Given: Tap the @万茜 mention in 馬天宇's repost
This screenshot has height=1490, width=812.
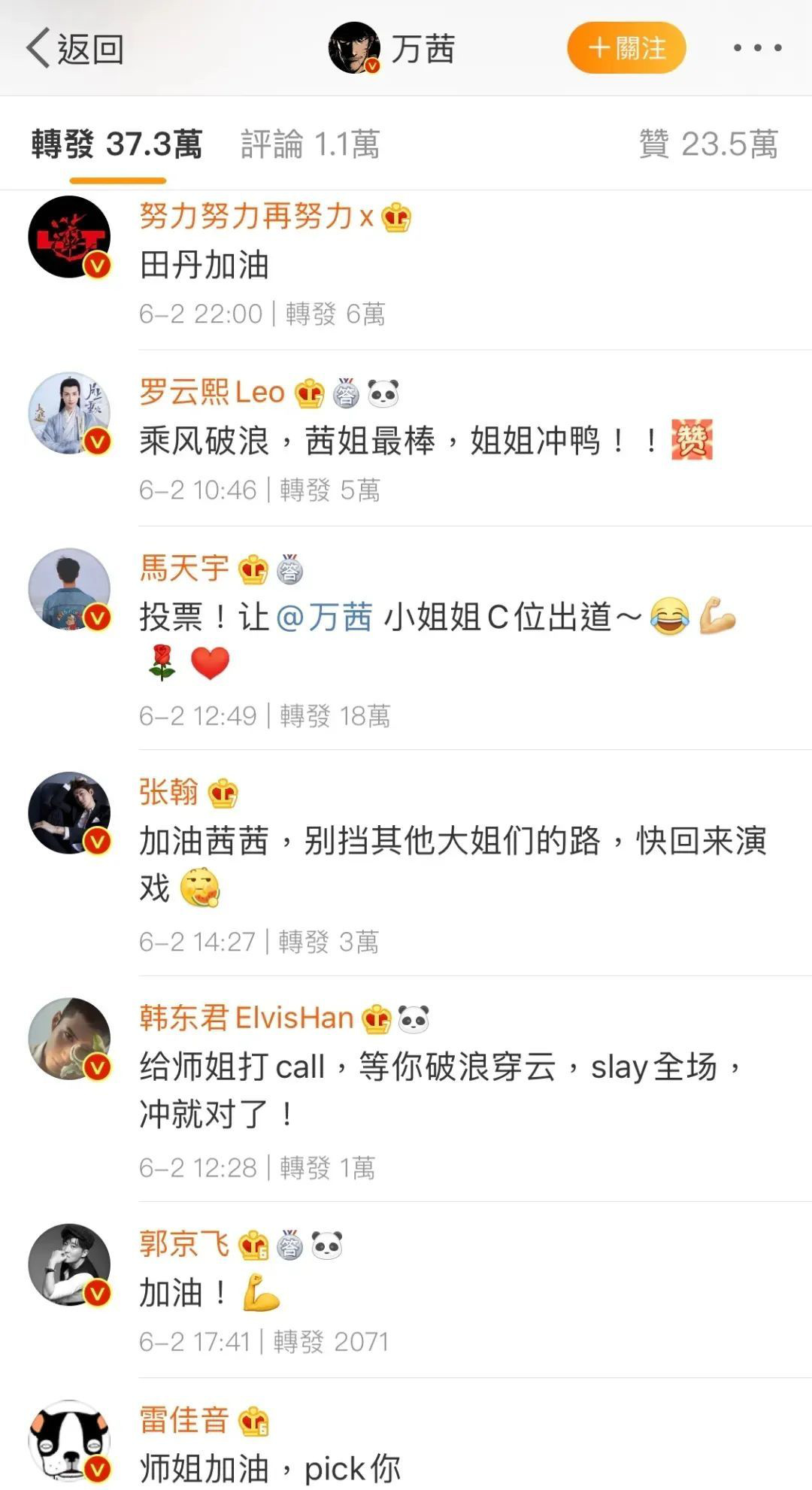Looking at the screenshot, I should point(324,618).
